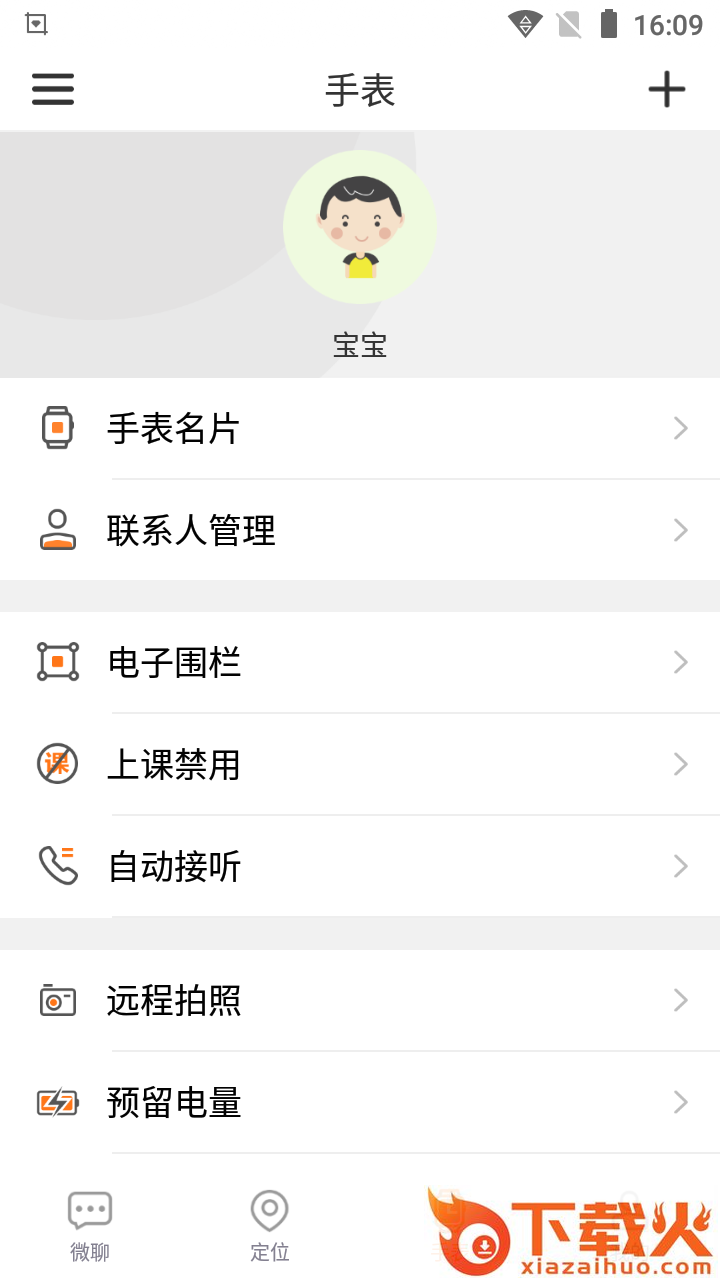Open the hamburger drawer menu

pyautogui.click(x=53, y=90)
